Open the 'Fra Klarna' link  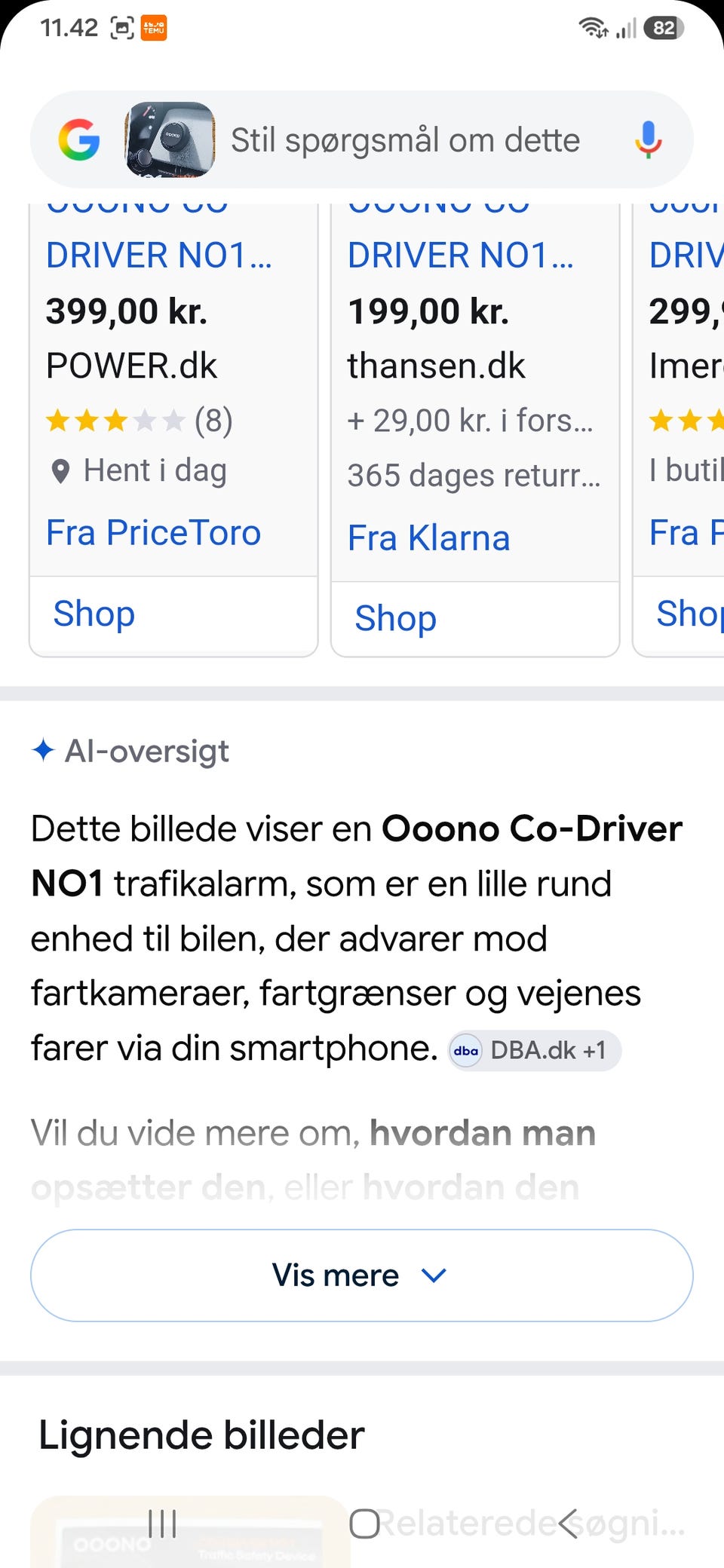428,538
